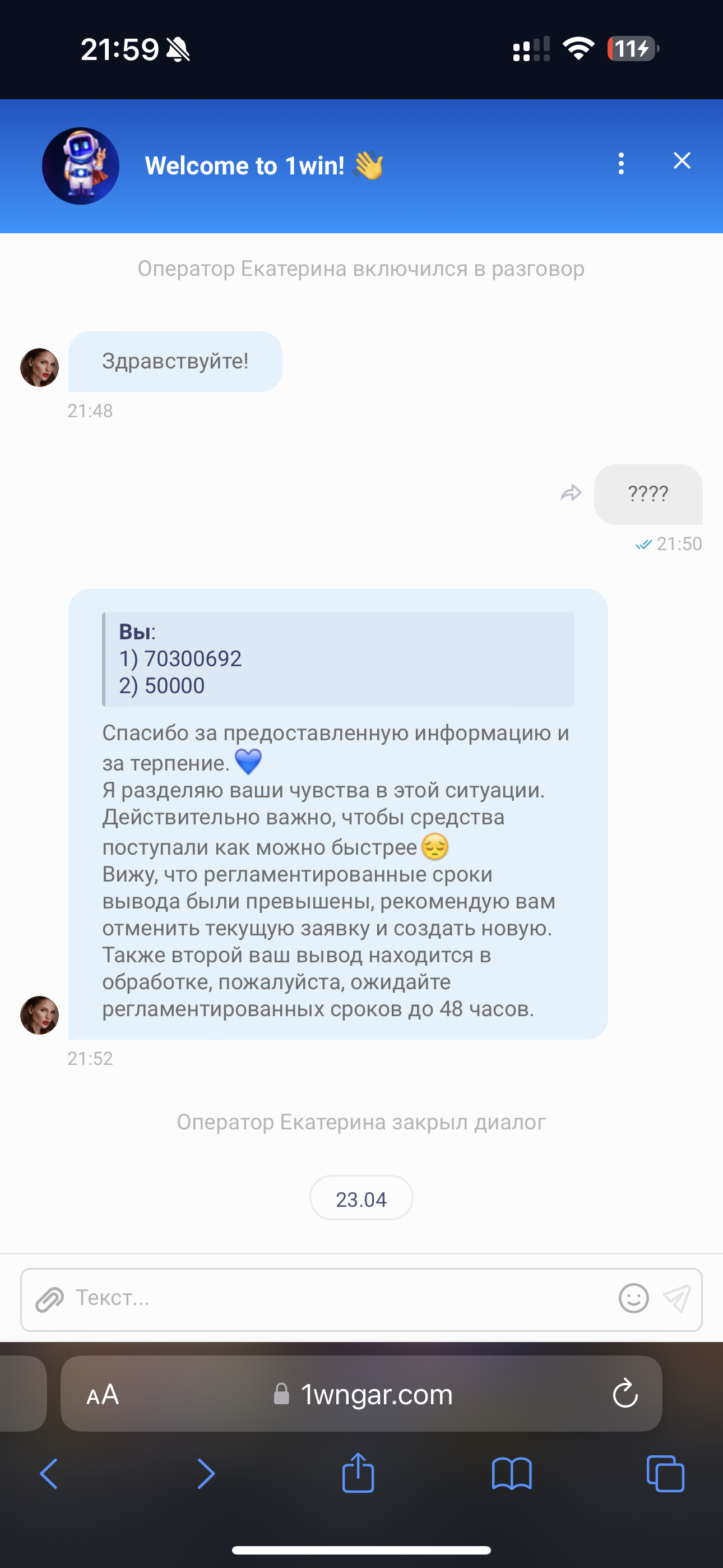This screenshot has width=723, height=1568.
Task: Open Safari reader AA text options
Action: tap(103, 1394)
